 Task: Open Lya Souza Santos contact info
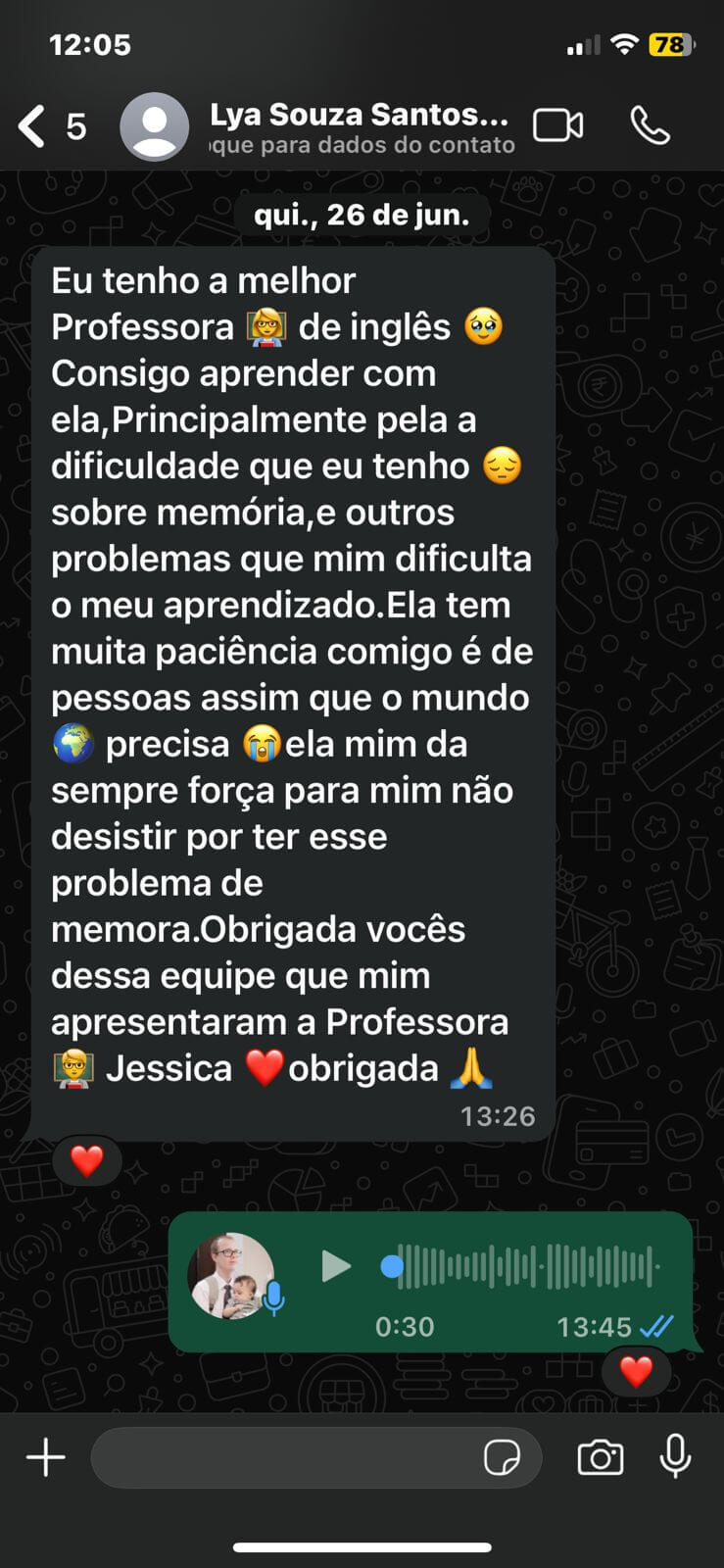coord(359,127)
